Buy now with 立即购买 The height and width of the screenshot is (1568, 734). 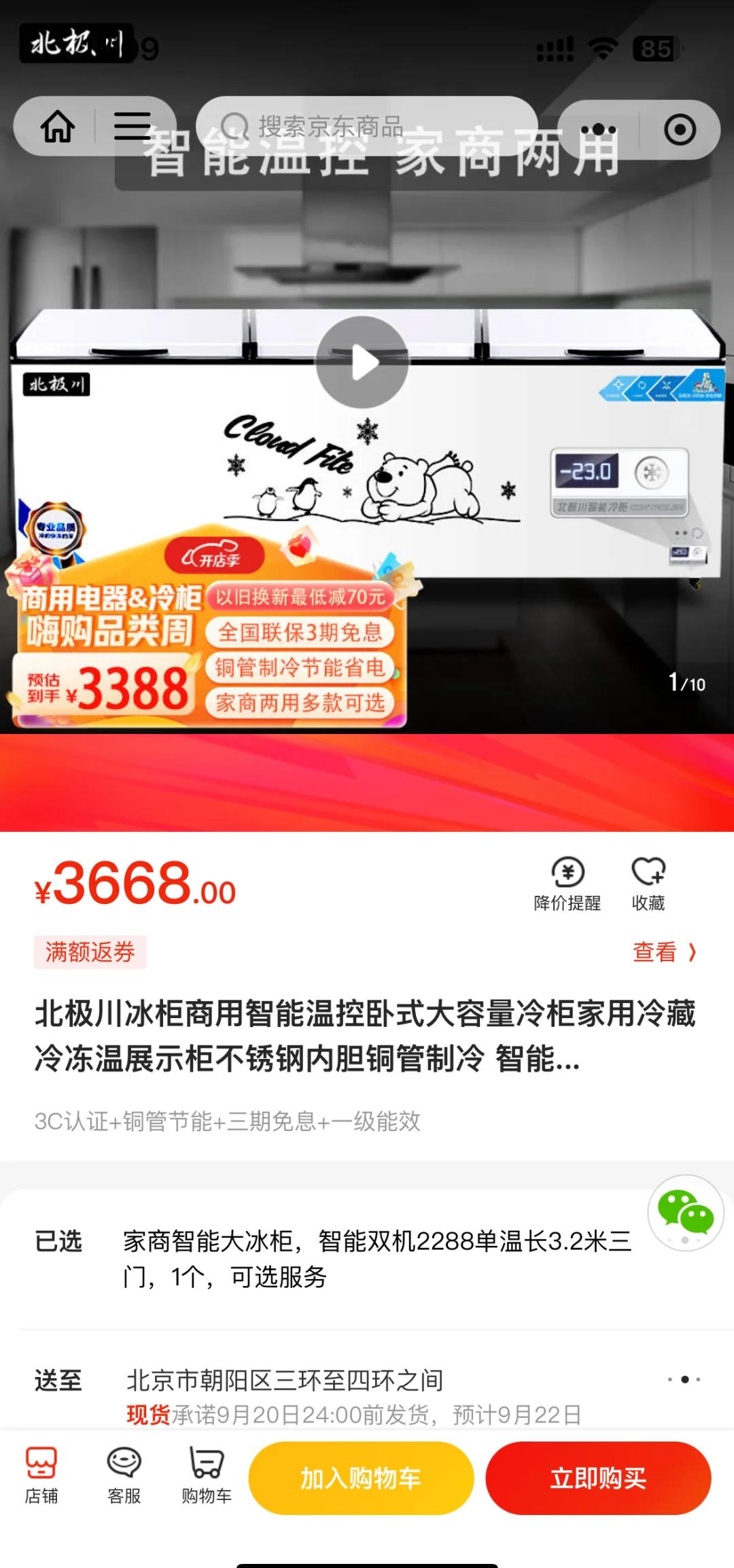tap(598, 1478)
